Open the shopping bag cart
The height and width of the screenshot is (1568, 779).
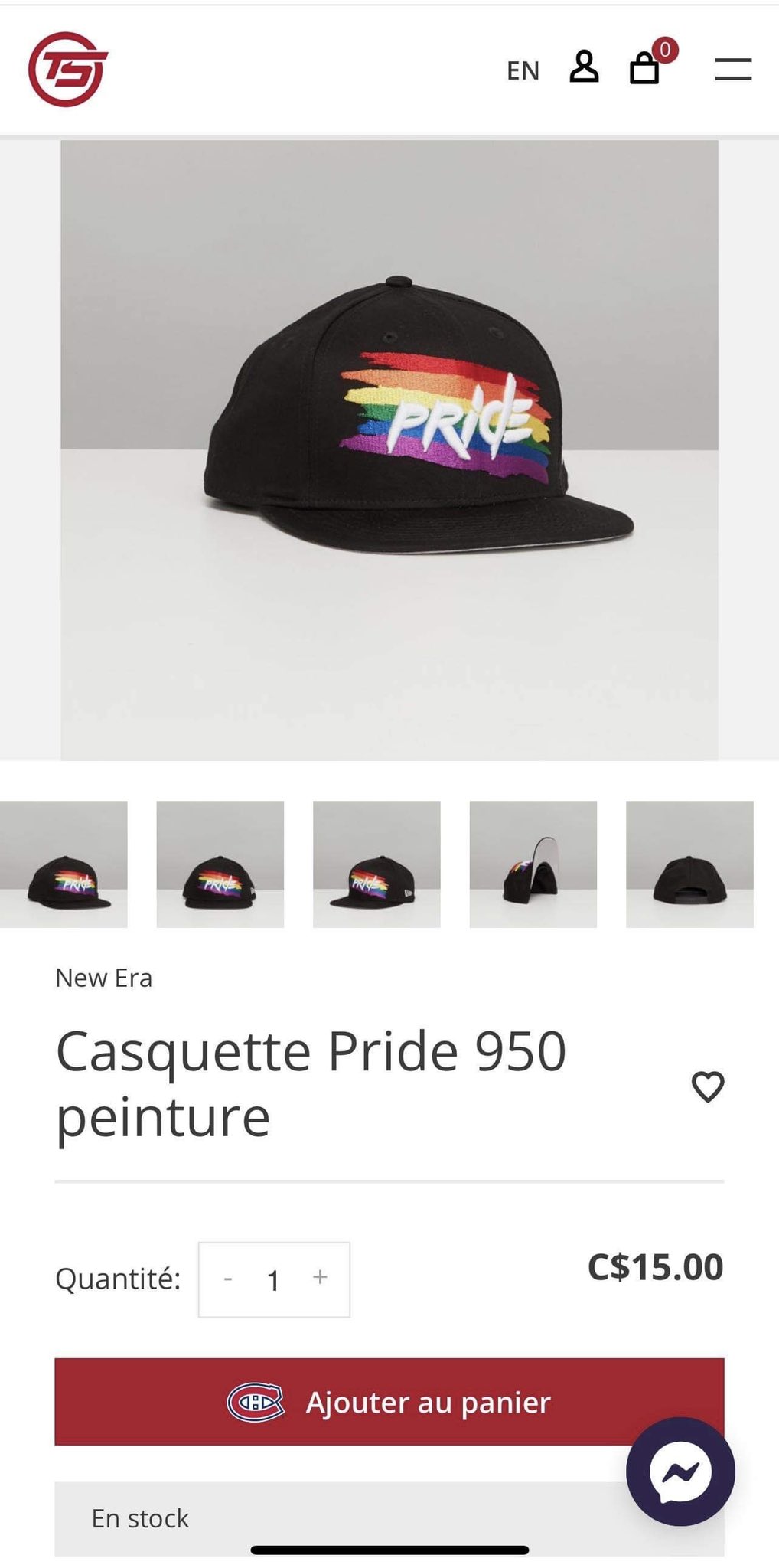(x=644, y=68)
